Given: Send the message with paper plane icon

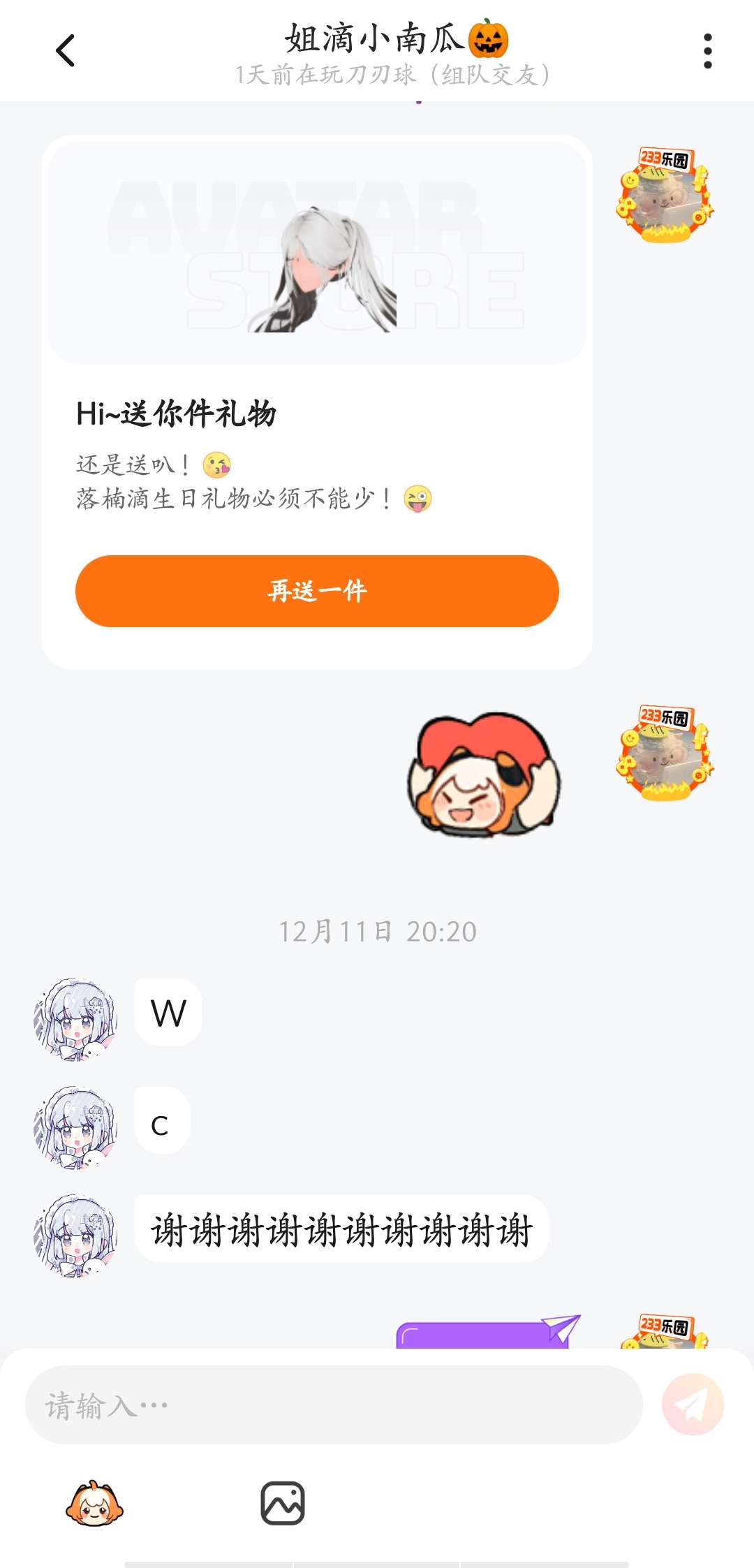Looking at the screenshot, I should [693, 1405].
